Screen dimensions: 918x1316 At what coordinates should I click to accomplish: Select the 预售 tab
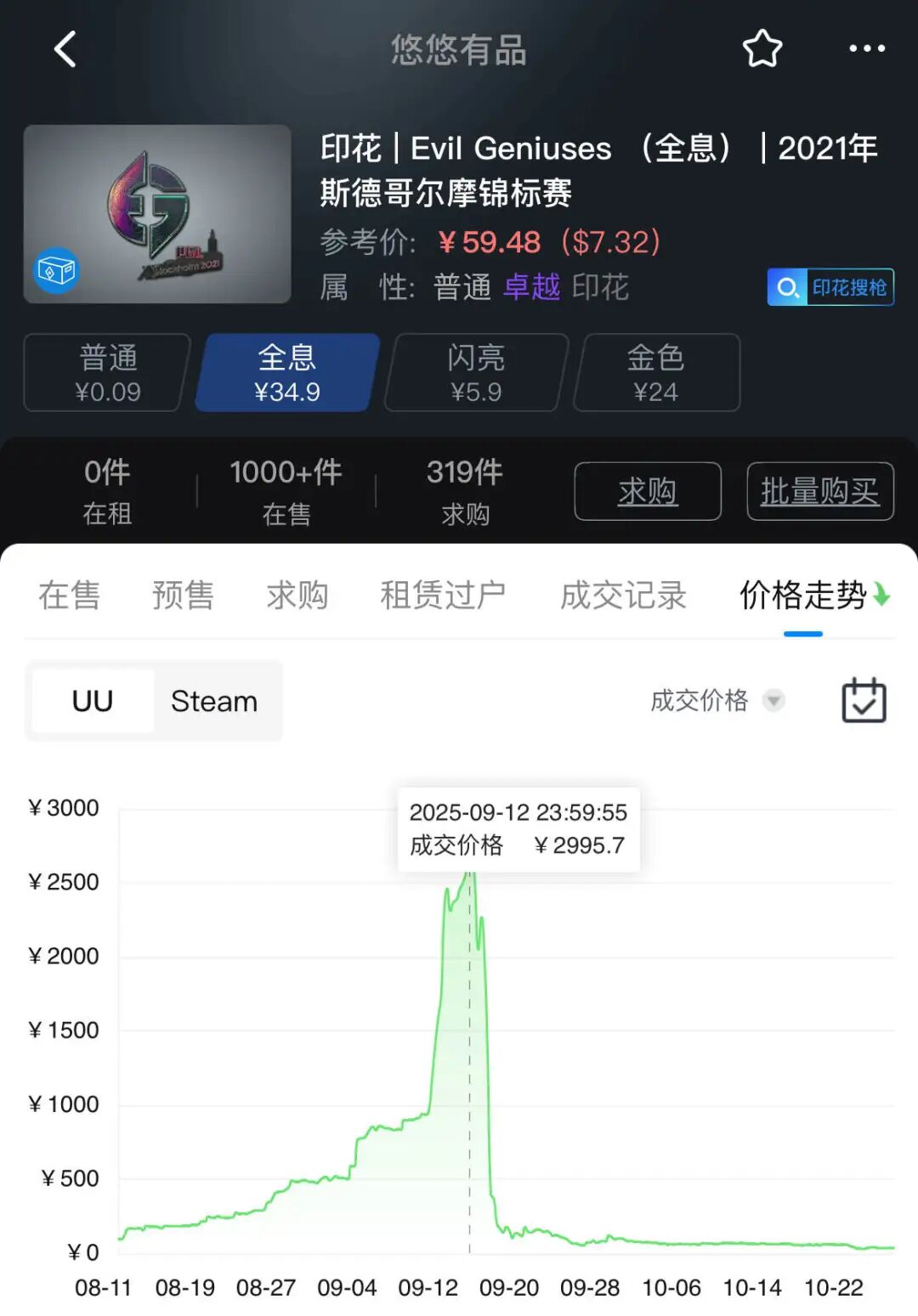pos(184,595)
